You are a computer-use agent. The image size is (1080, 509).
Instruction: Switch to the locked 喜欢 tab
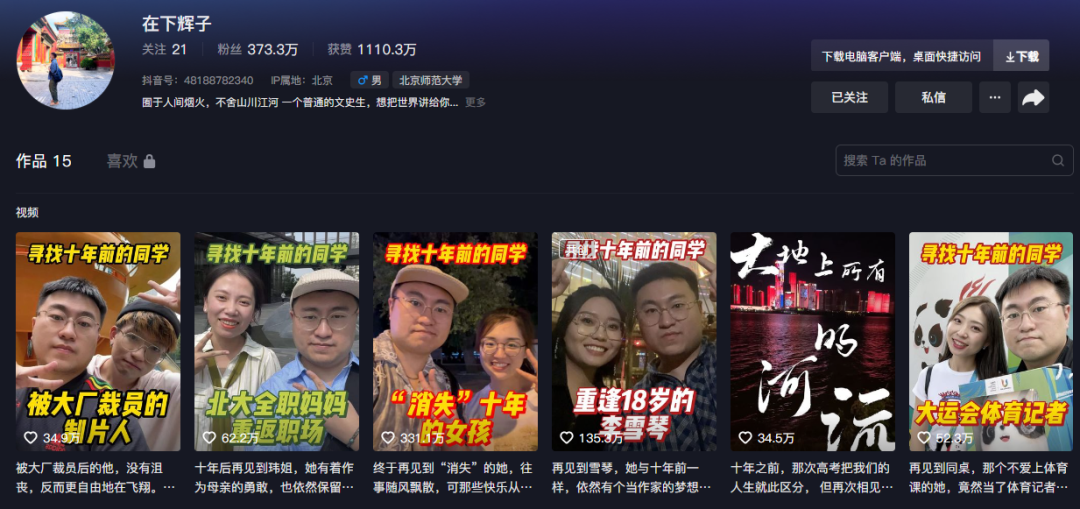pyautogui.click(x=130, y=161)
